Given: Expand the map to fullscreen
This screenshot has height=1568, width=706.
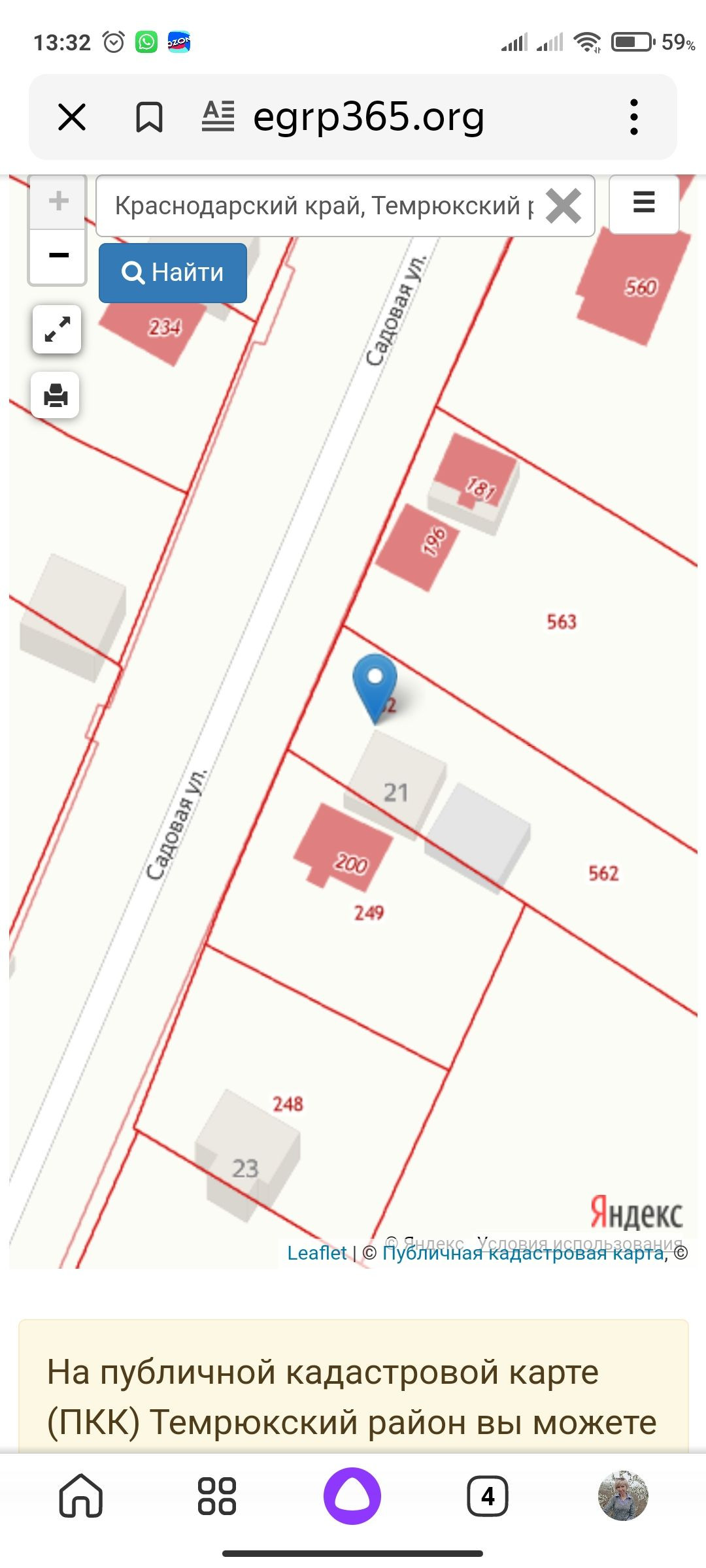Looking at the screenshot, I should 57,329.
